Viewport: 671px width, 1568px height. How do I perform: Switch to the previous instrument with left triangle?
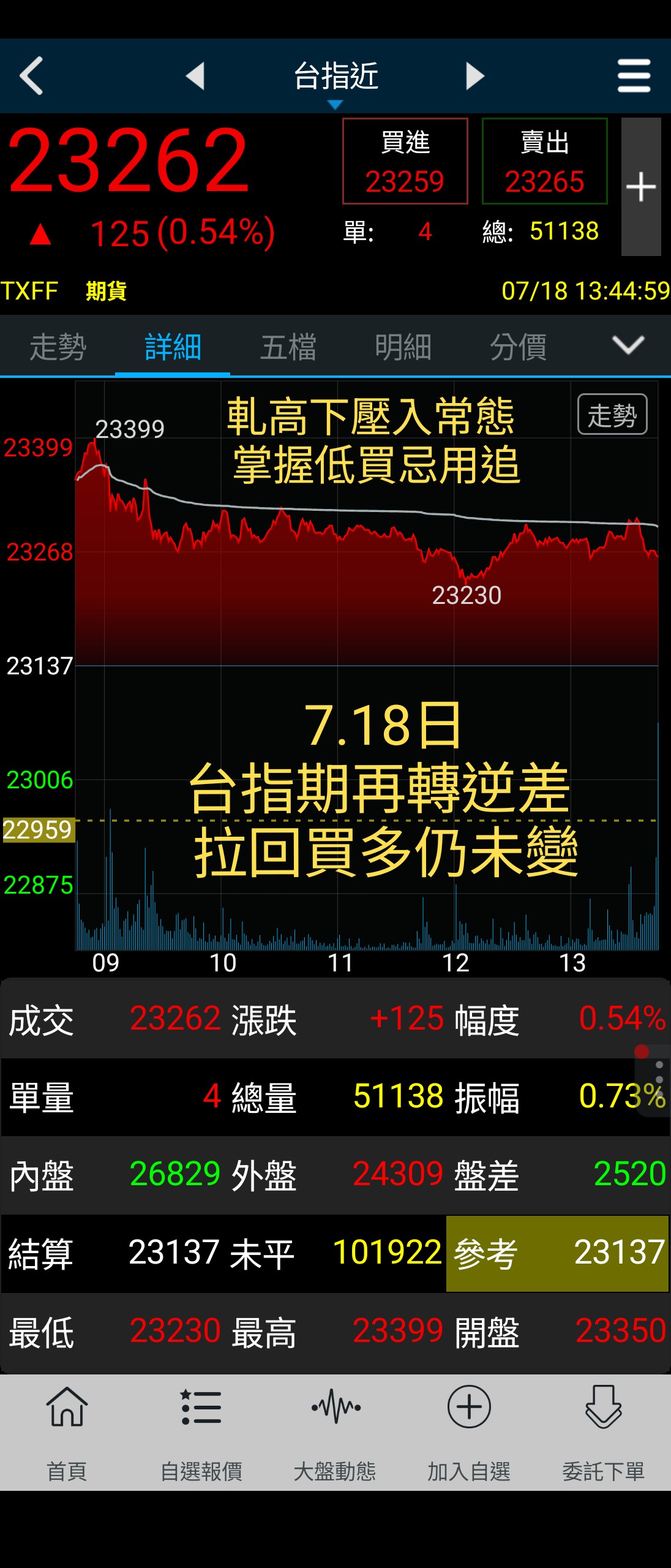195,77
